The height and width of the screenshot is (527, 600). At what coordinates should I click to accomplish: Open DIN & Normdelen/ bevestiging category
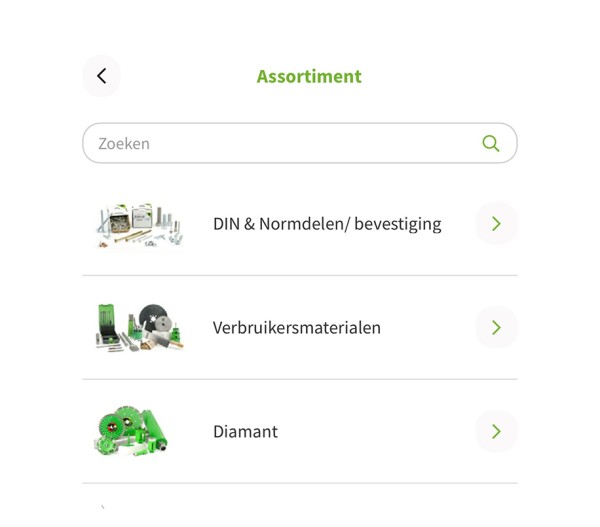327,224
